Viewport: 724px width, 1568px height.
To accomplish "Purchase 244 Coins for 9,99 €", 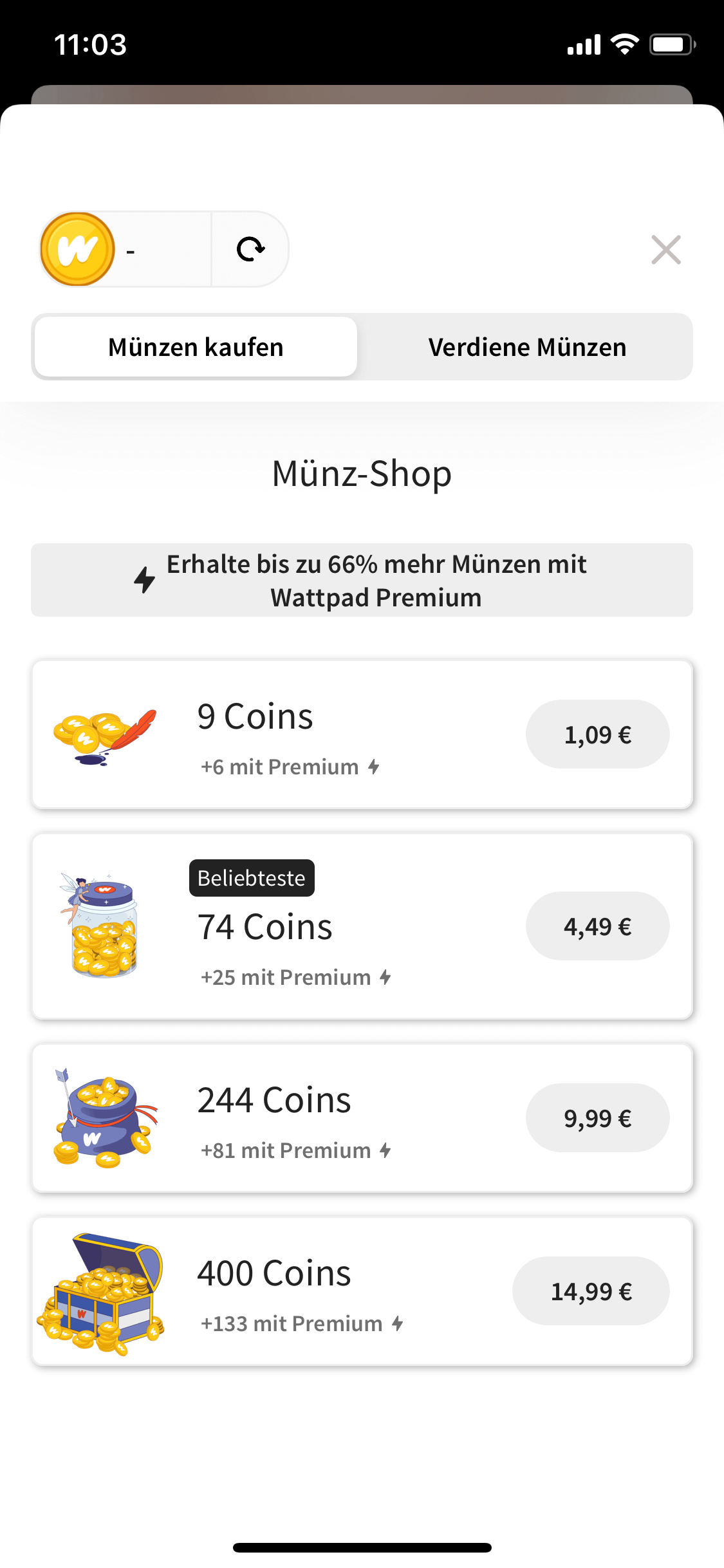I will pyautogui.click(x=597, y=1118).
